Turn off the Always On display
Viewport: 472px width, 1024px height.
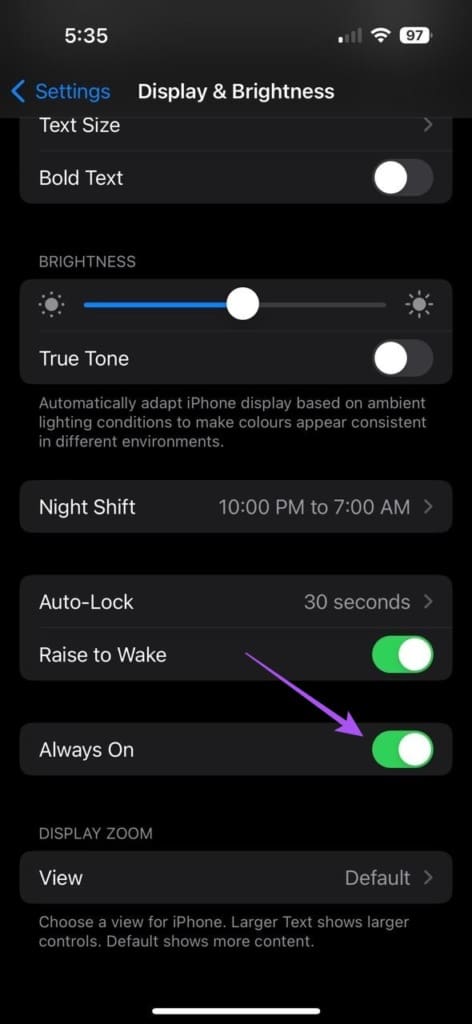[403, 749]
